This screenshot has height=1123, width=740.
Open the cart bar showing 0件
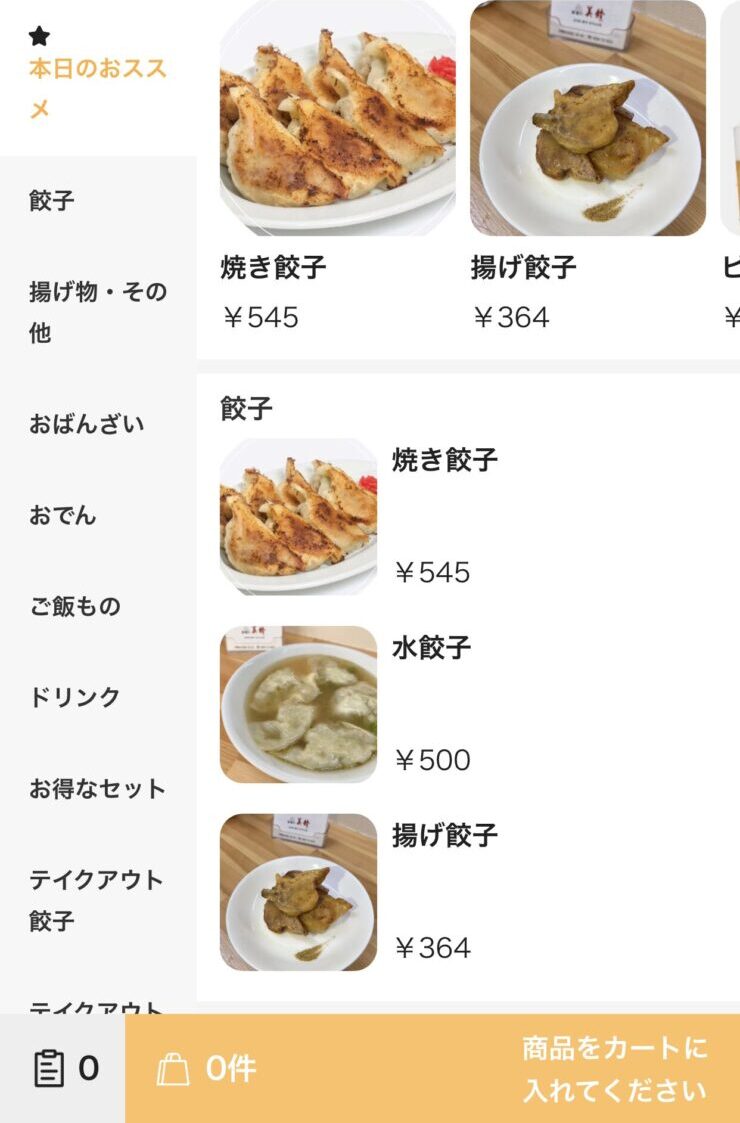pos(433,1069)
